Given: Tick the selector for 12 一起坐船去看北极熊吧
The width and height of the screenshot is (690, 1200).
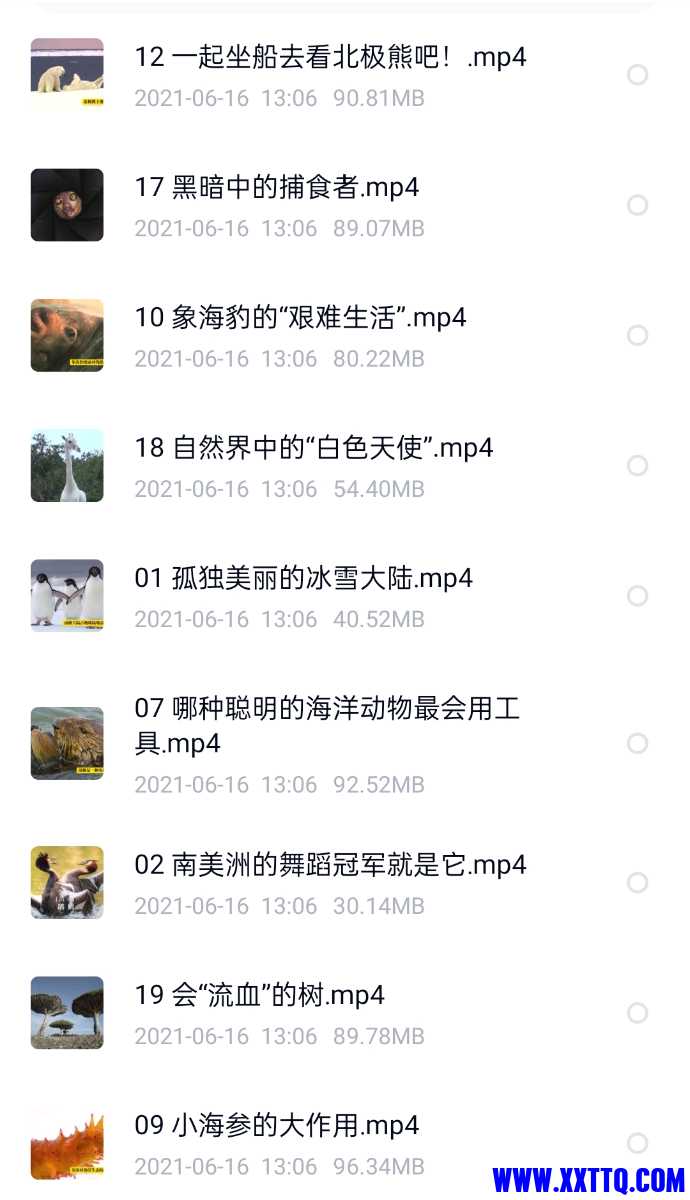Looking at the screenshot, I should [637, 75].
